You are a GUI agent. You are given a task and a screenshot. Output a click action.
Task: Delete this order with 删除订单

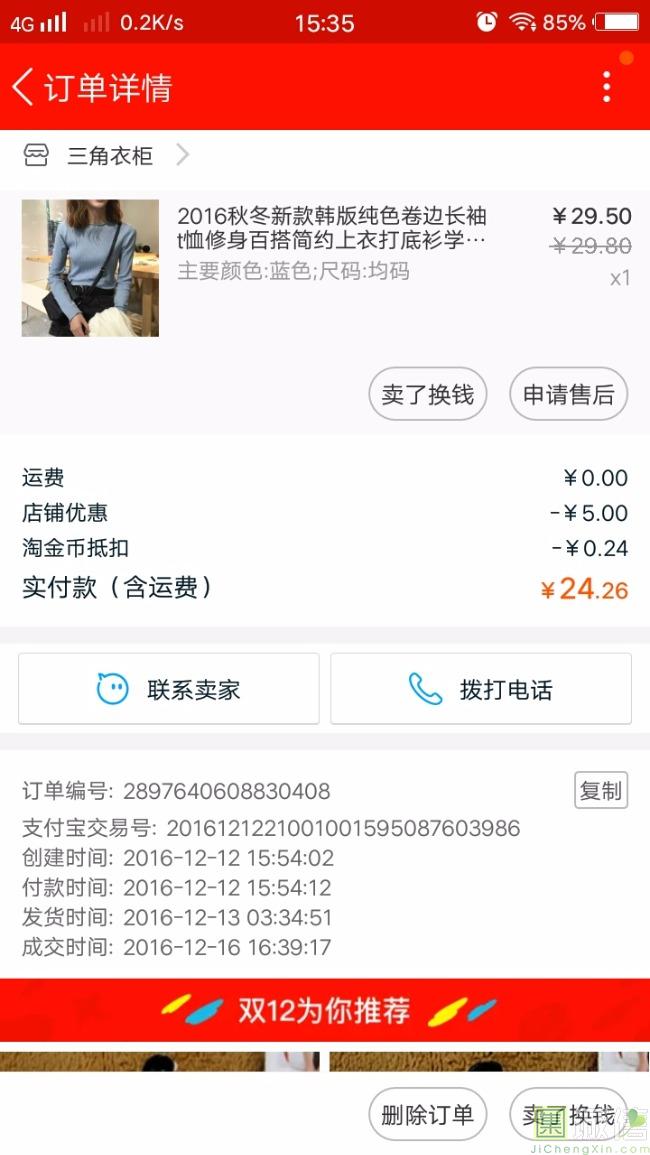[427, 1115]
